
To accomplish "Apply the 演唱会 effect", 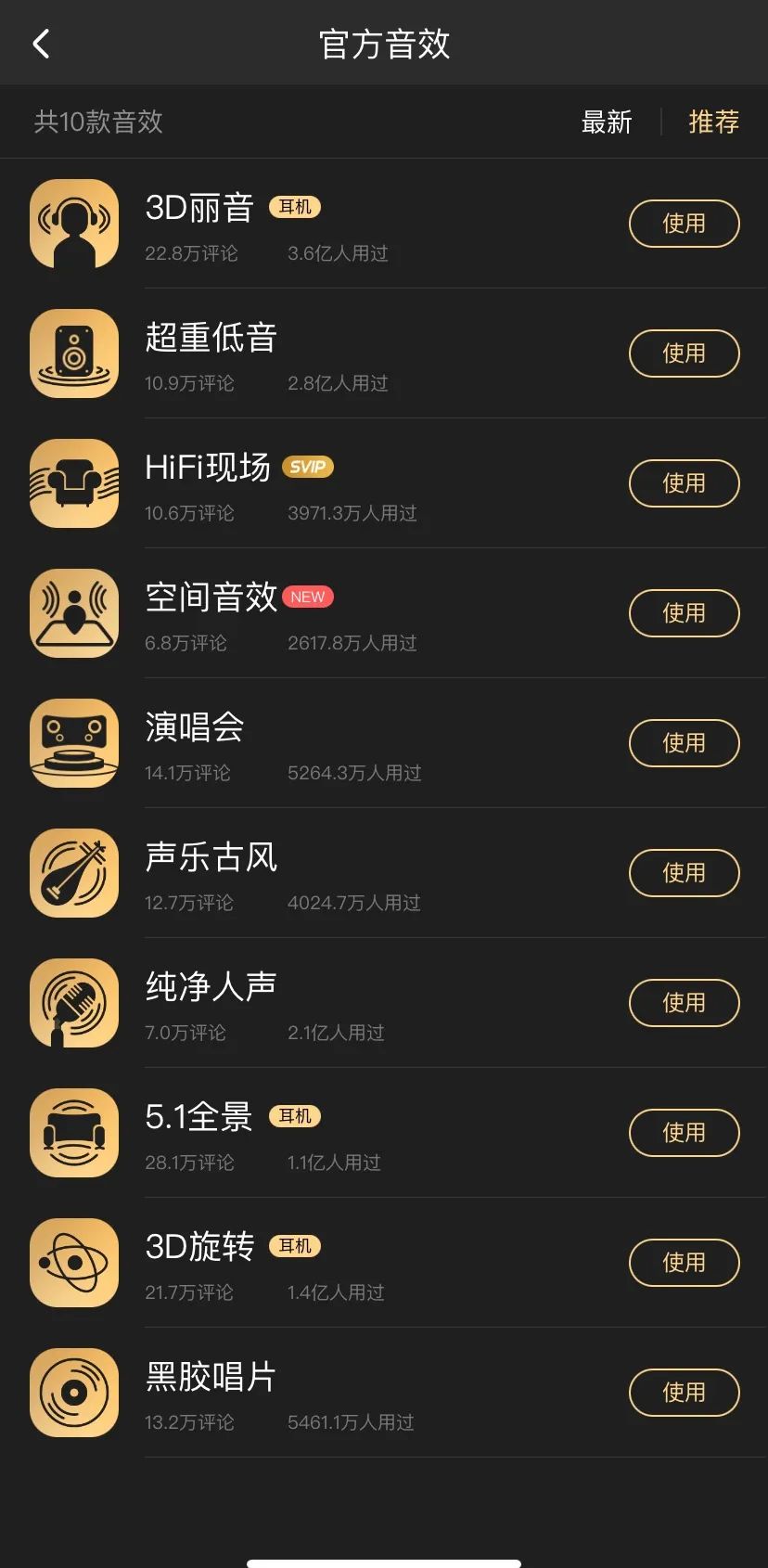I will pyautogui.click(x=684, y=743).
